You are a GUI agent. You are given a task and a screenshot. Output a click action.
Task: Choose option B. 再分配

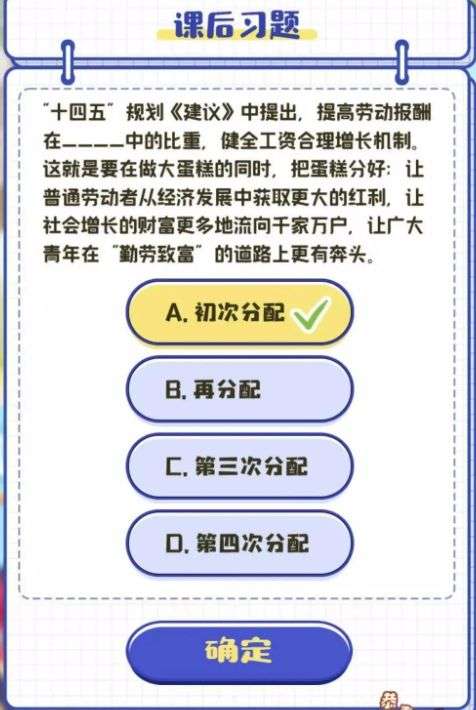[239, 389]
